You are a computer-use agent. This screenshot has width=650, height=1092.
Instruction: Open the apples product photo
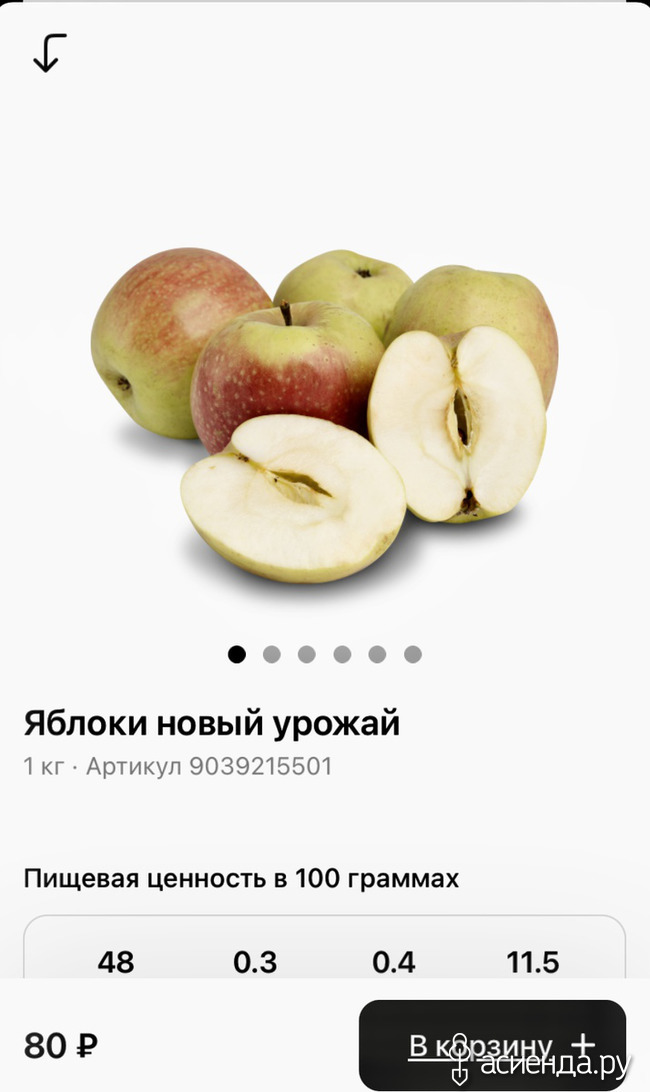pos(325,412)
